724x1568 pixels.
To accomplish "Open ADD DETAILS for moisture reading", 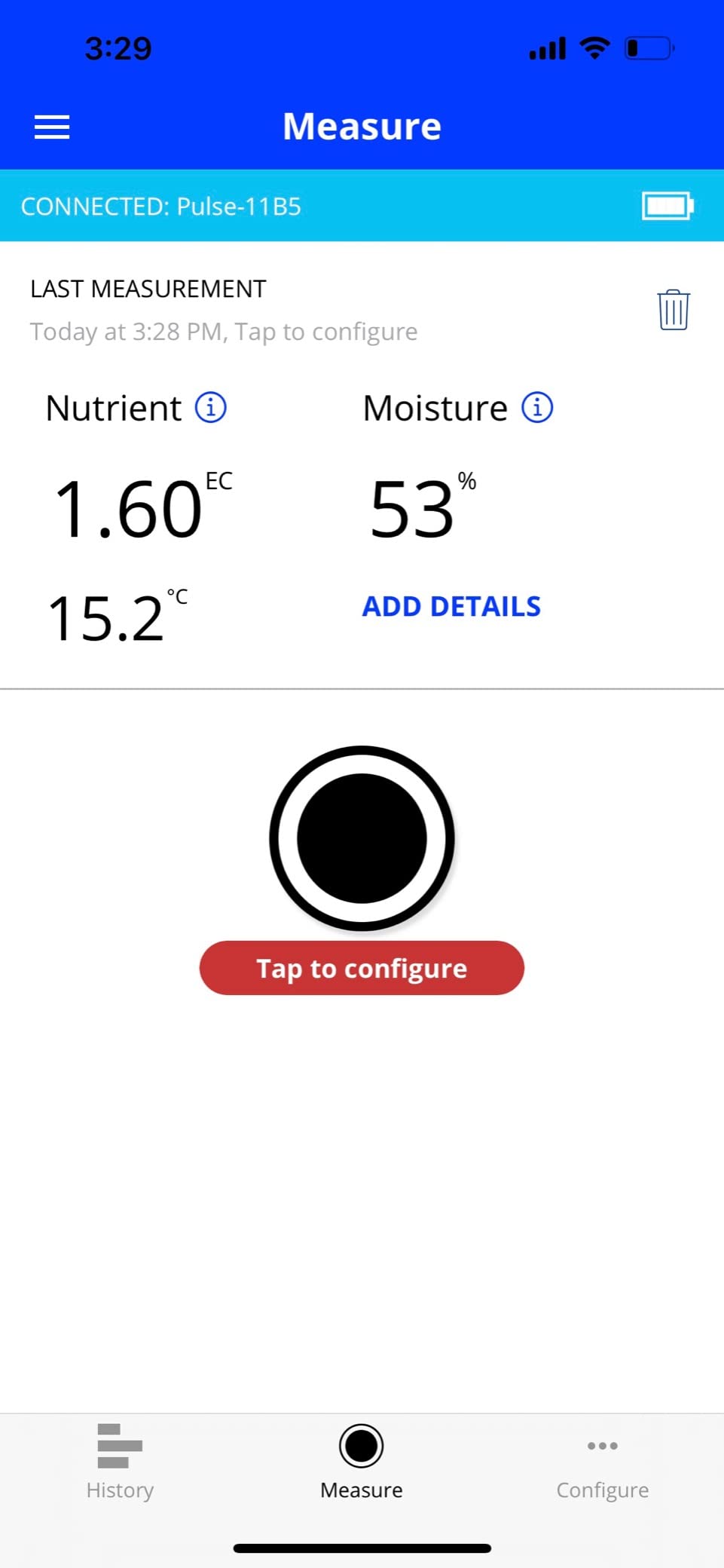I will tap(451, 606).
